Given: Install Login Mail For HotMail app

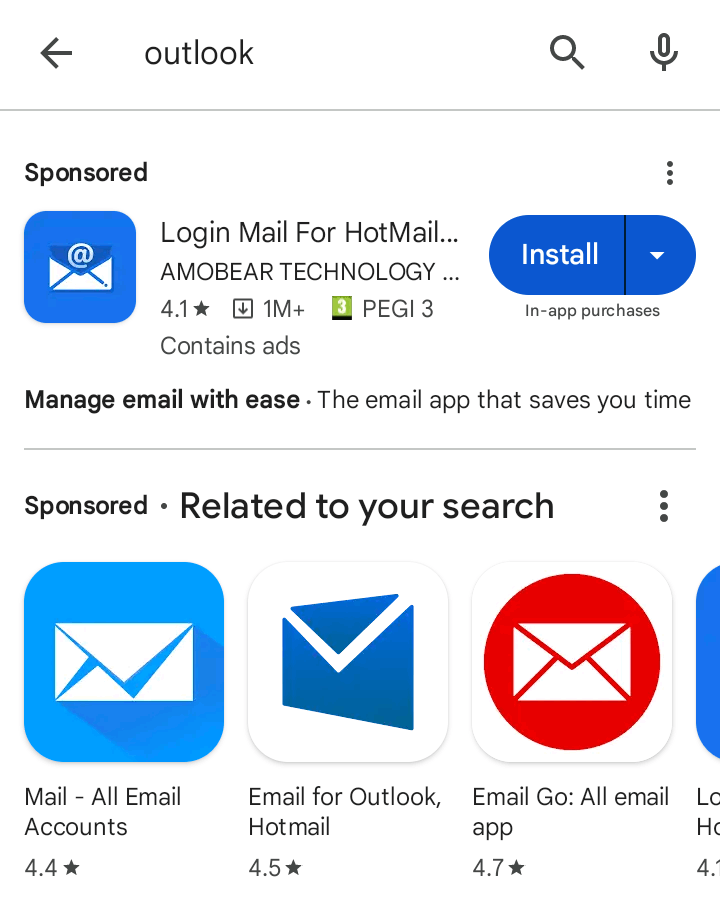Looking at the screenshot, I should [x=558, y=255].
